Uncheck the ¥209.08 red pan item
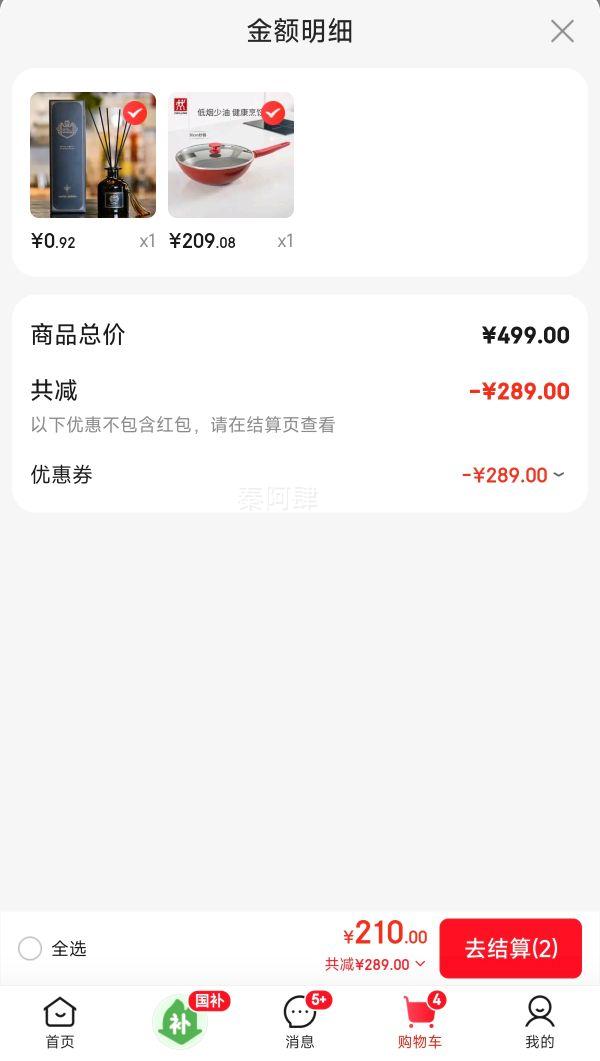600x1061 pixels. click(x=273, y=113)
